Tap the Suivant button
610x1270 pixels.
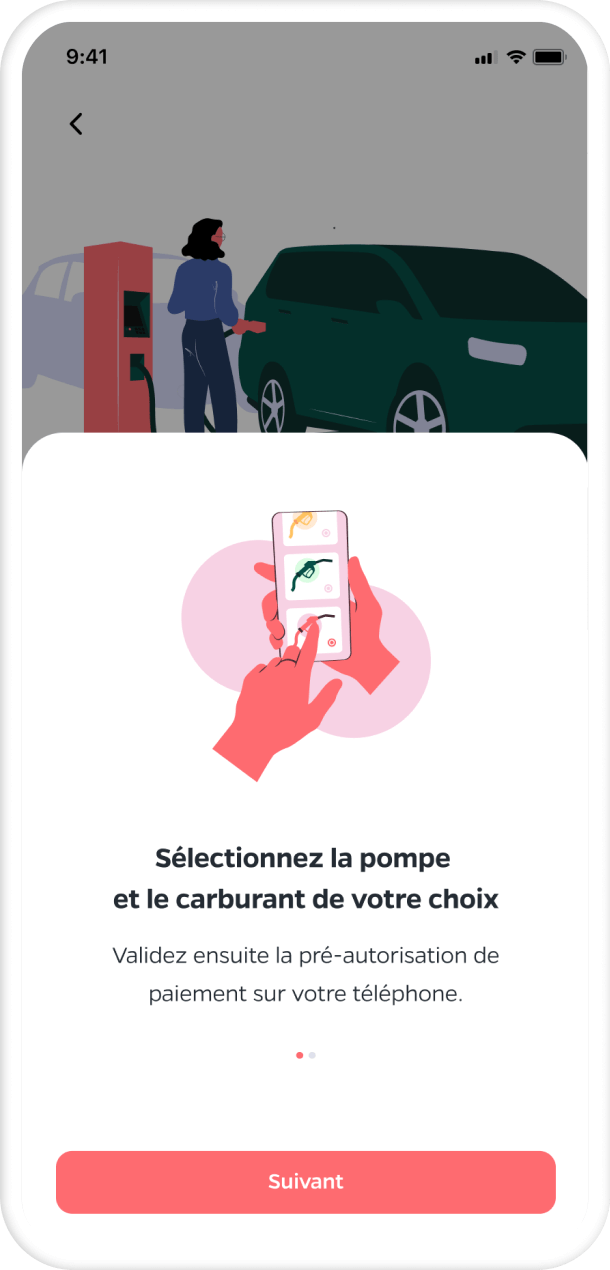(x=305, y=1181)
